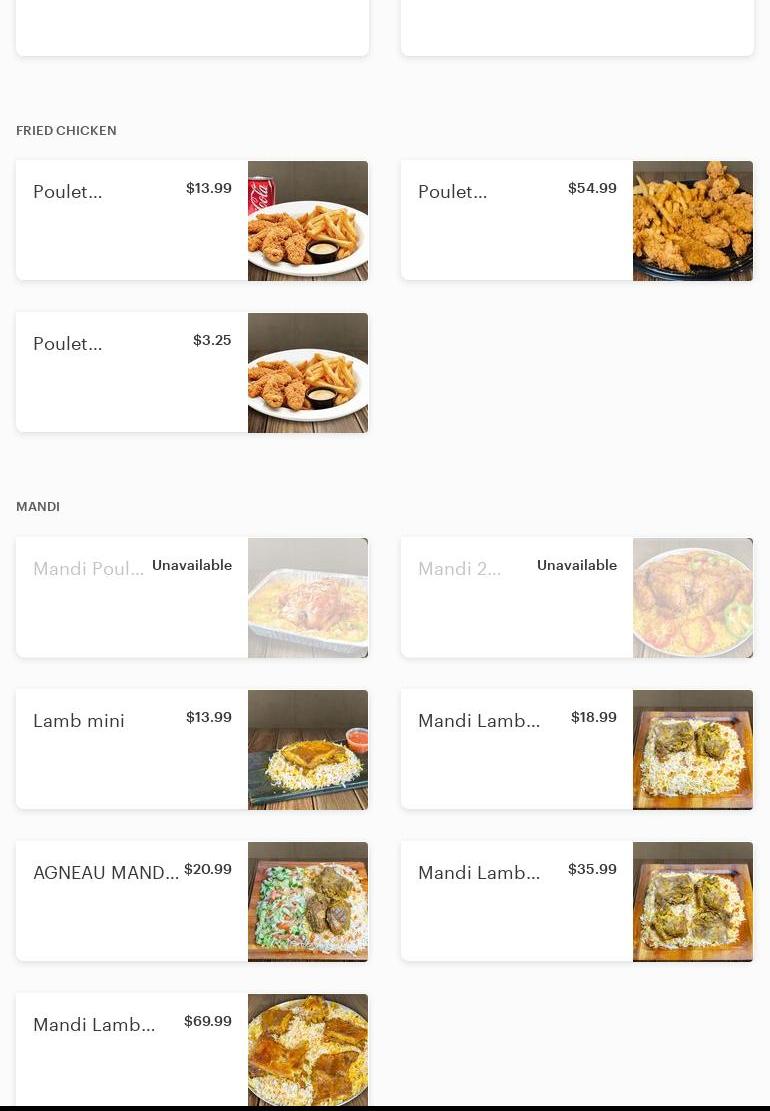Choose the Mandi Lamb item at $18.99

[576, 749]
